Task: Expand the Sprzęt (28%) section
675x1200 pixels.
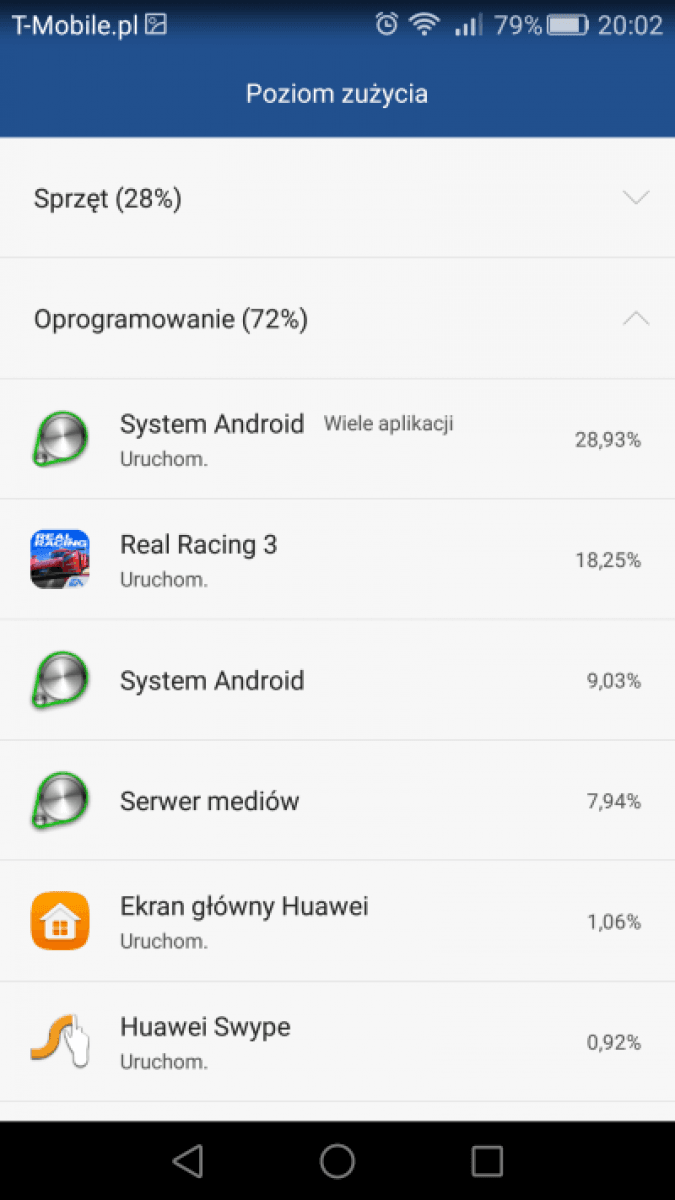Action: tap(337, 198)
